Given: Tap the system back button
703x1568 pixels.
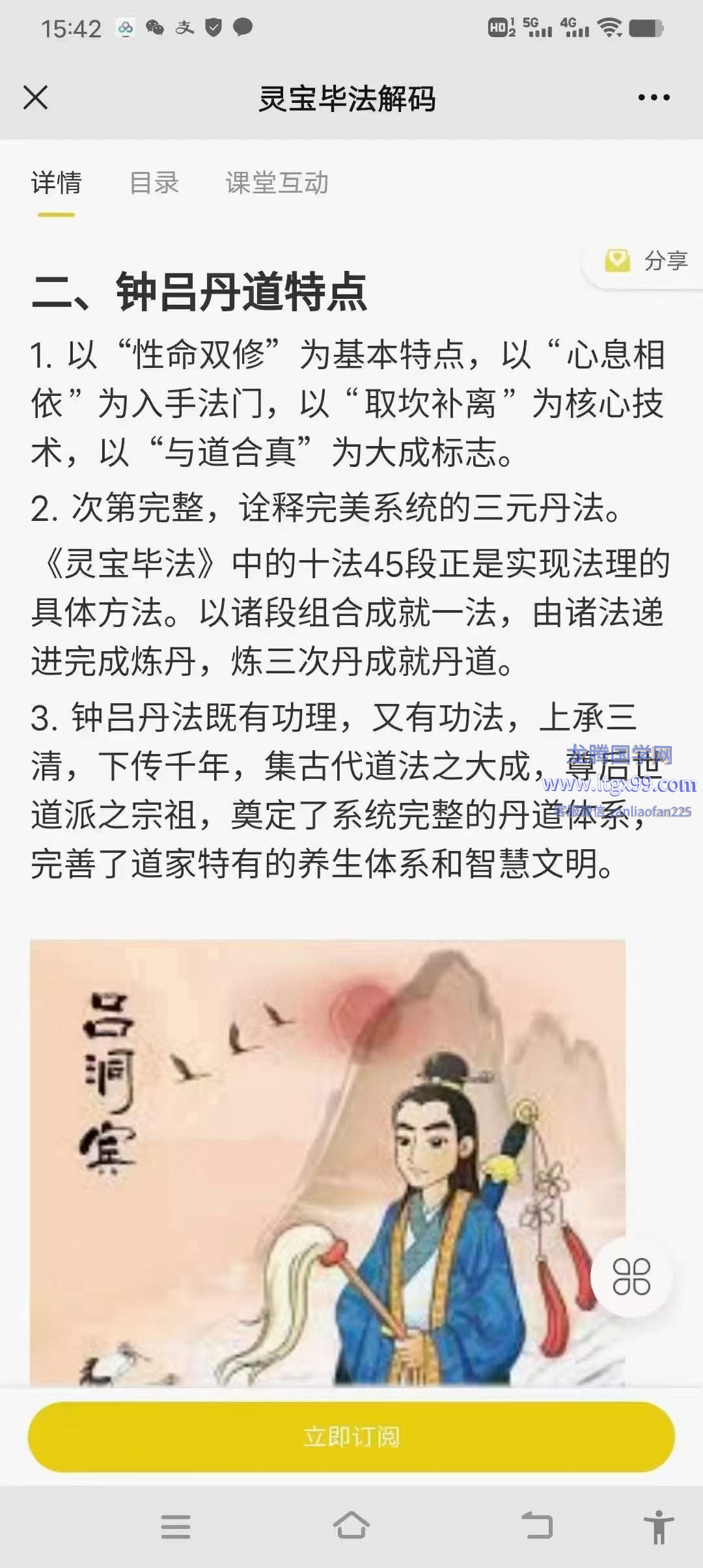Looking at the screenshot, I should (x=538, y=1526).
